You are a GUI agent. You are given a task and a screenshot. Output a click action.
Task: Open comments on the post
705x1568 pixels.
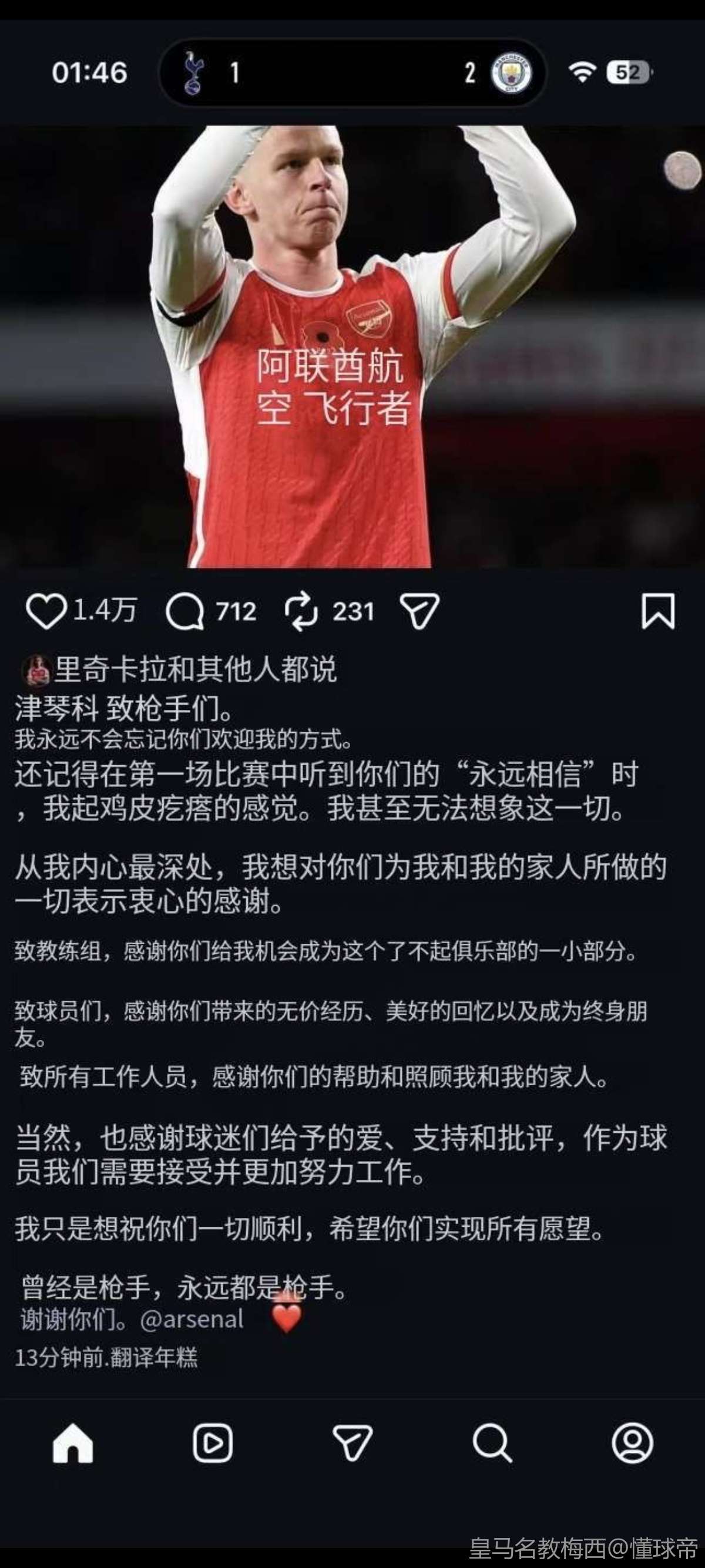[185, 611]
